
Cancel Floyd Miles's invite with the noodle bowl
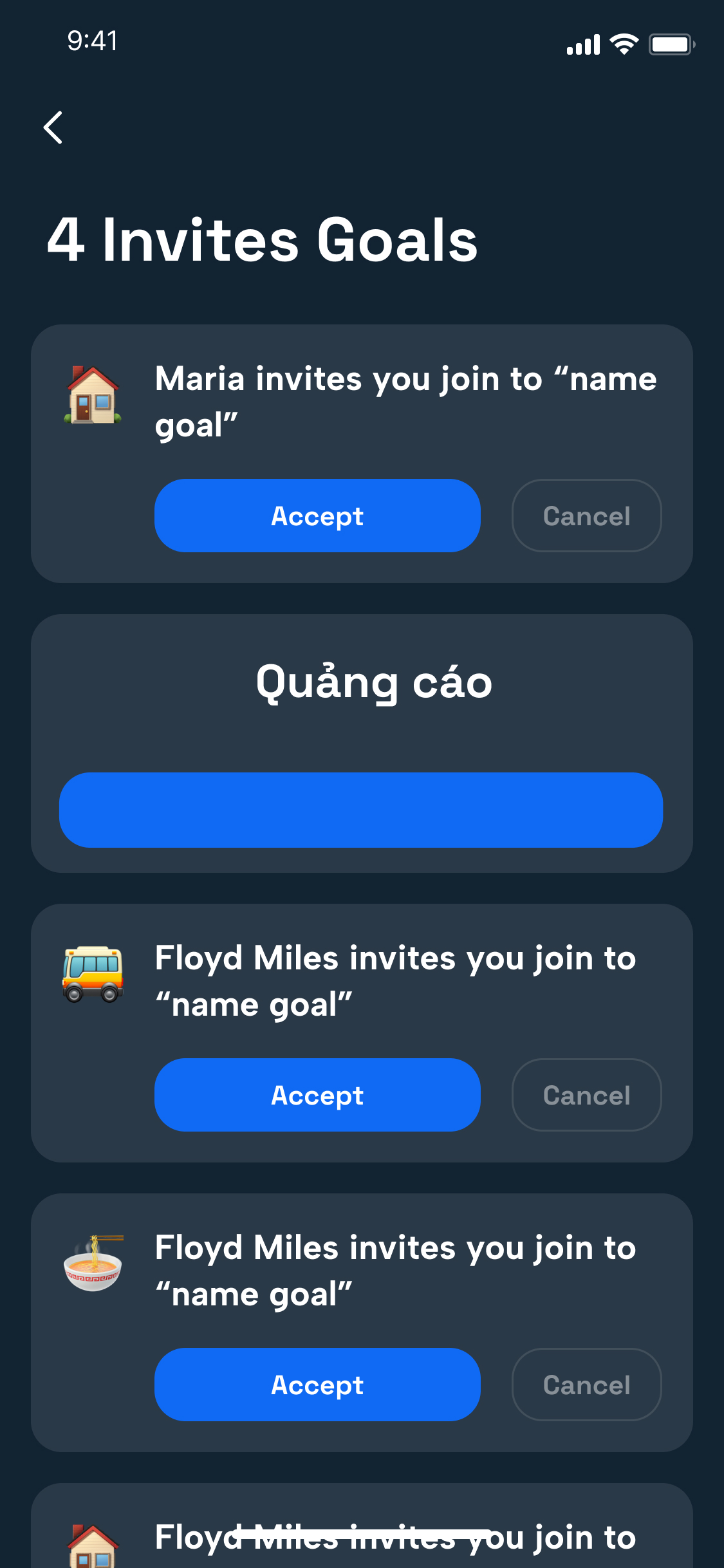click(586, 1385)
